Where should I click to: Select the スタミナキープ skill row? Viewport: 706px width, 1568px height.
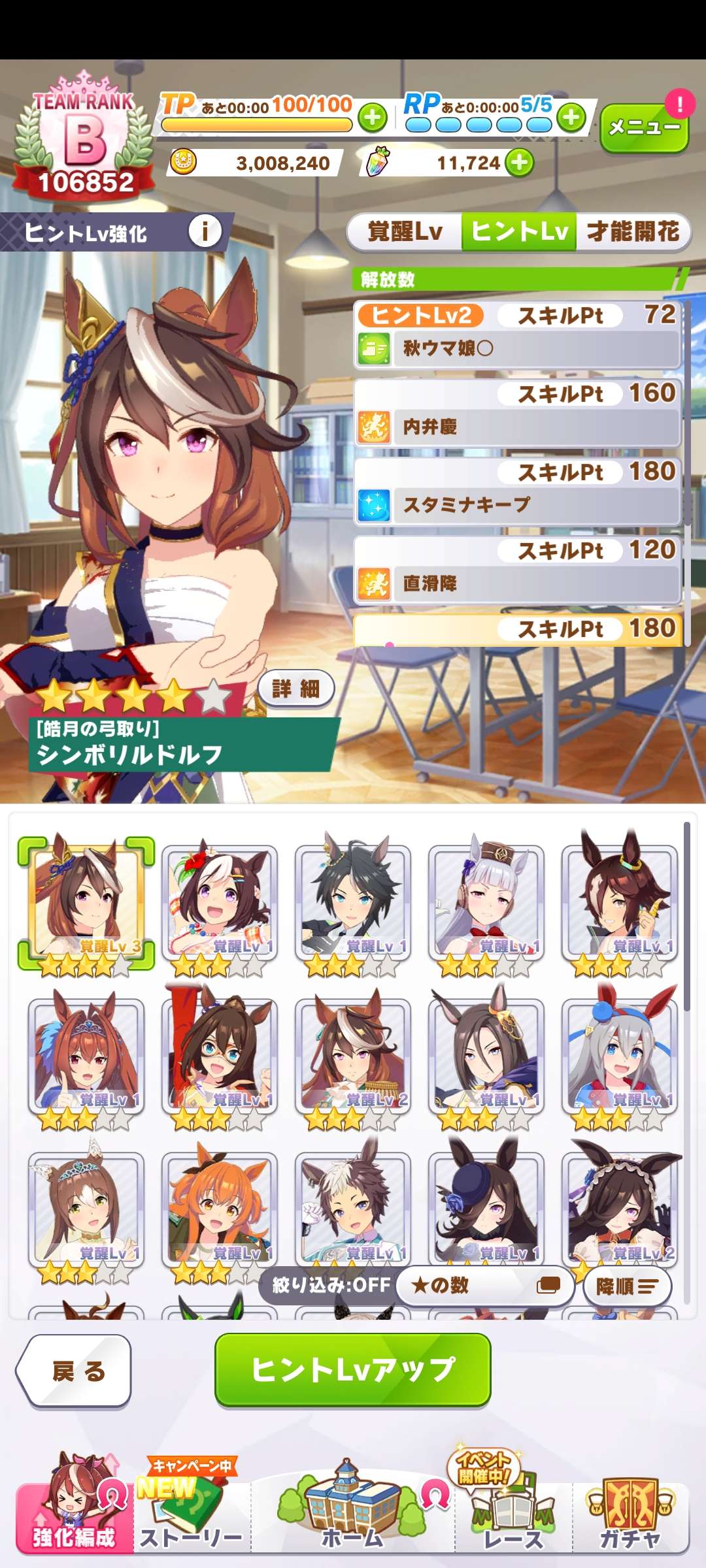pyautogui.click(x=518, y=504)
